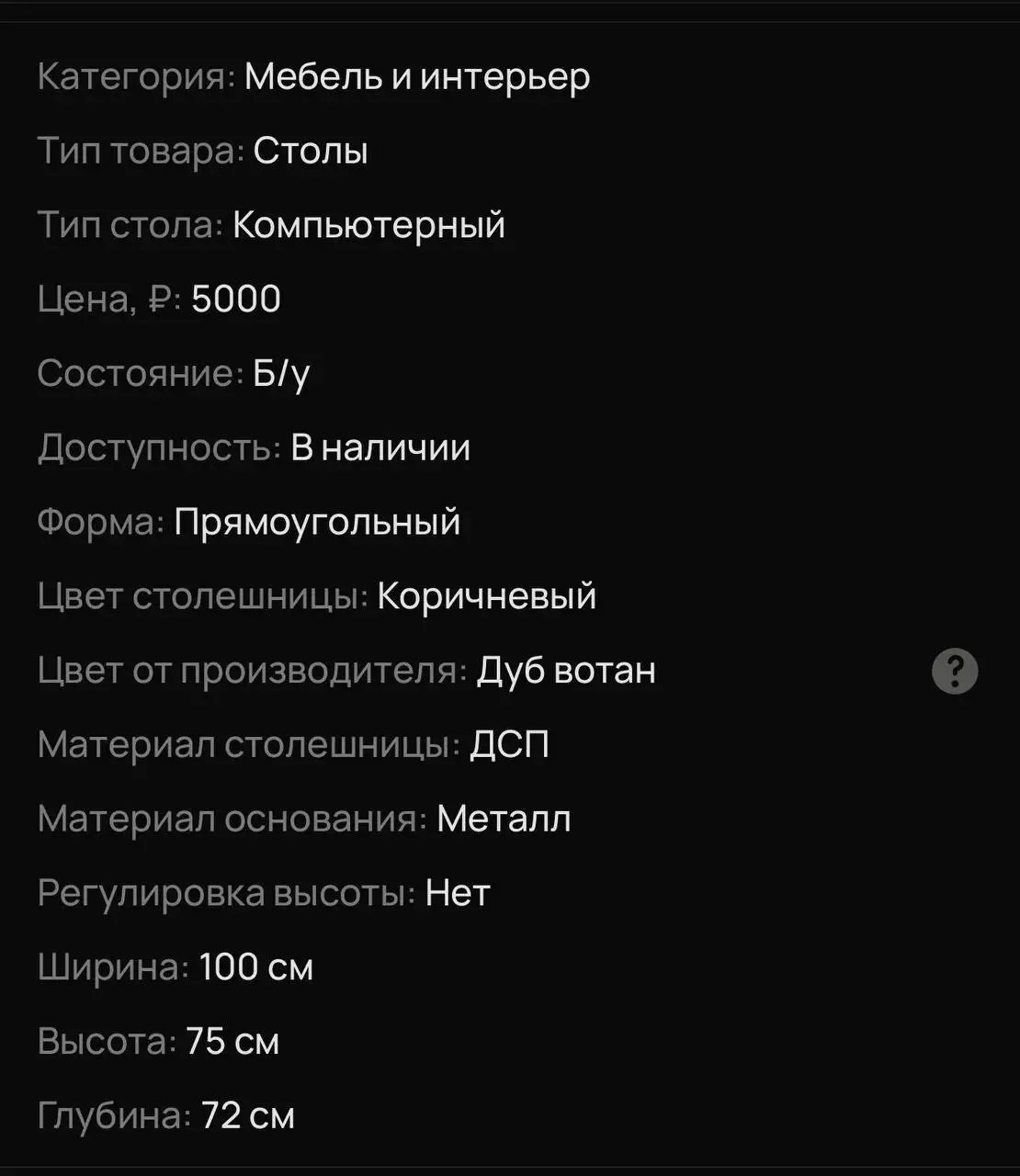This screenshot has width=1020, height=1176.
Task: Select manufacturer color Дуб вотан
Action: coord(564,671)
